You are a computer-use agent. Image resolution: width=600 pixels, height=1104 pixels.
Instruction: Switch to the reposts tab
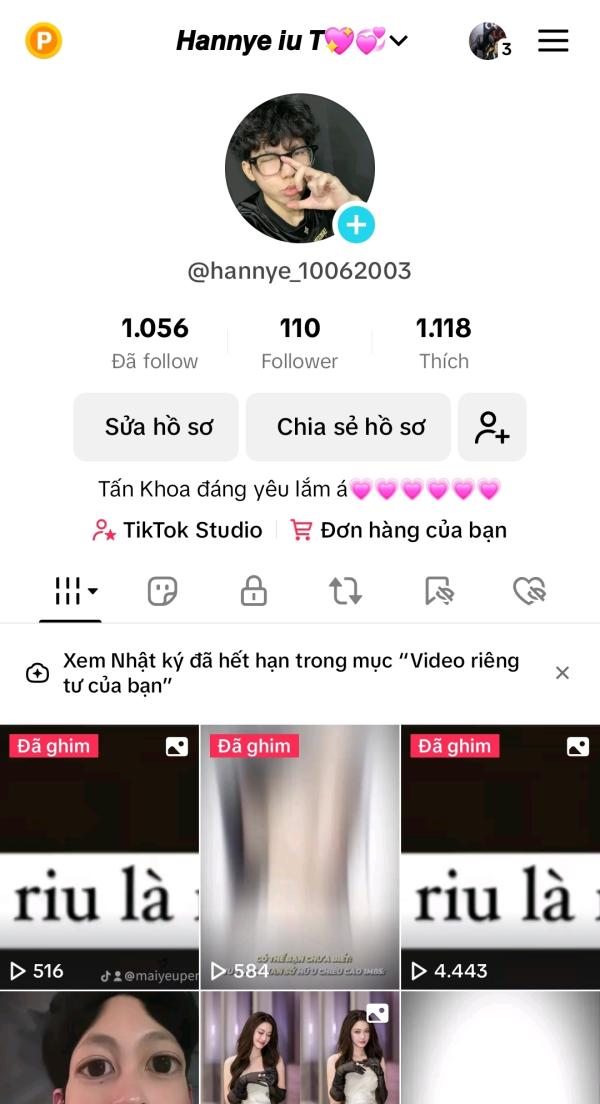(346, 591)
